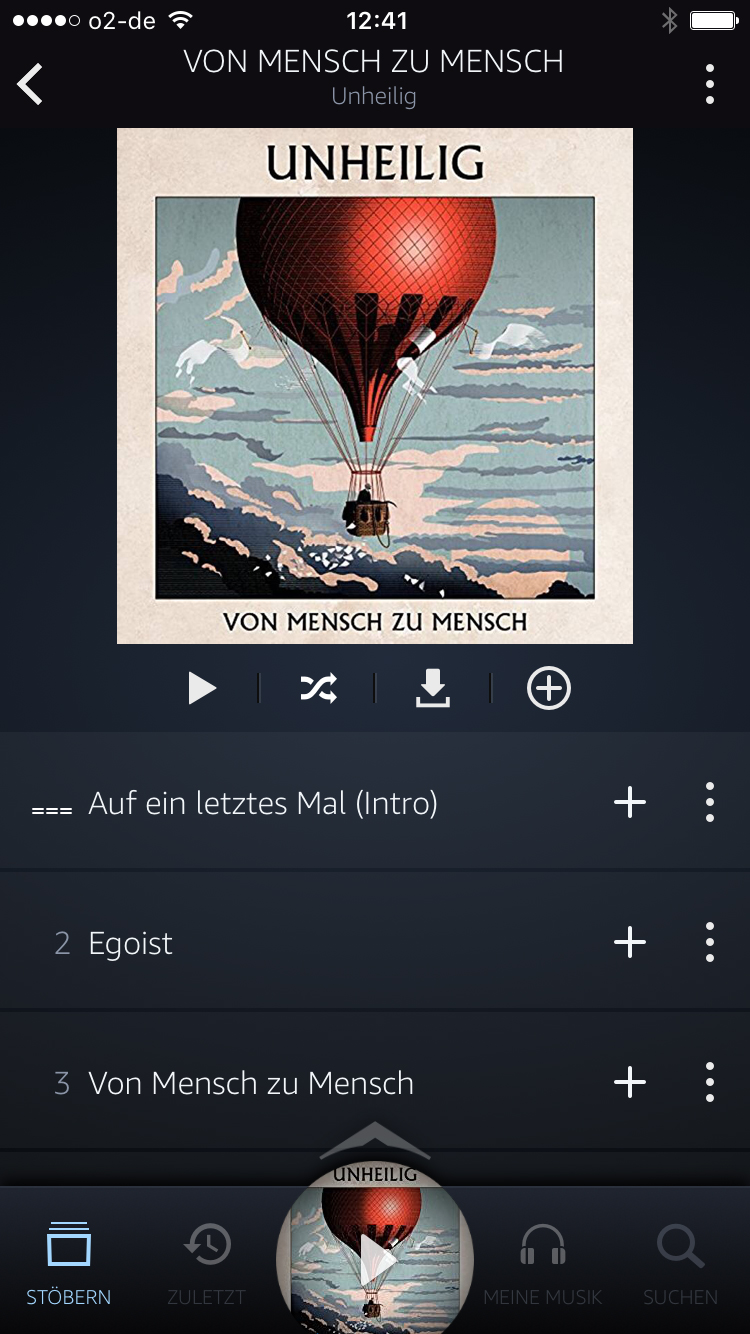
Task: Add the album to library with circled plus
Action: coord(549,688)
